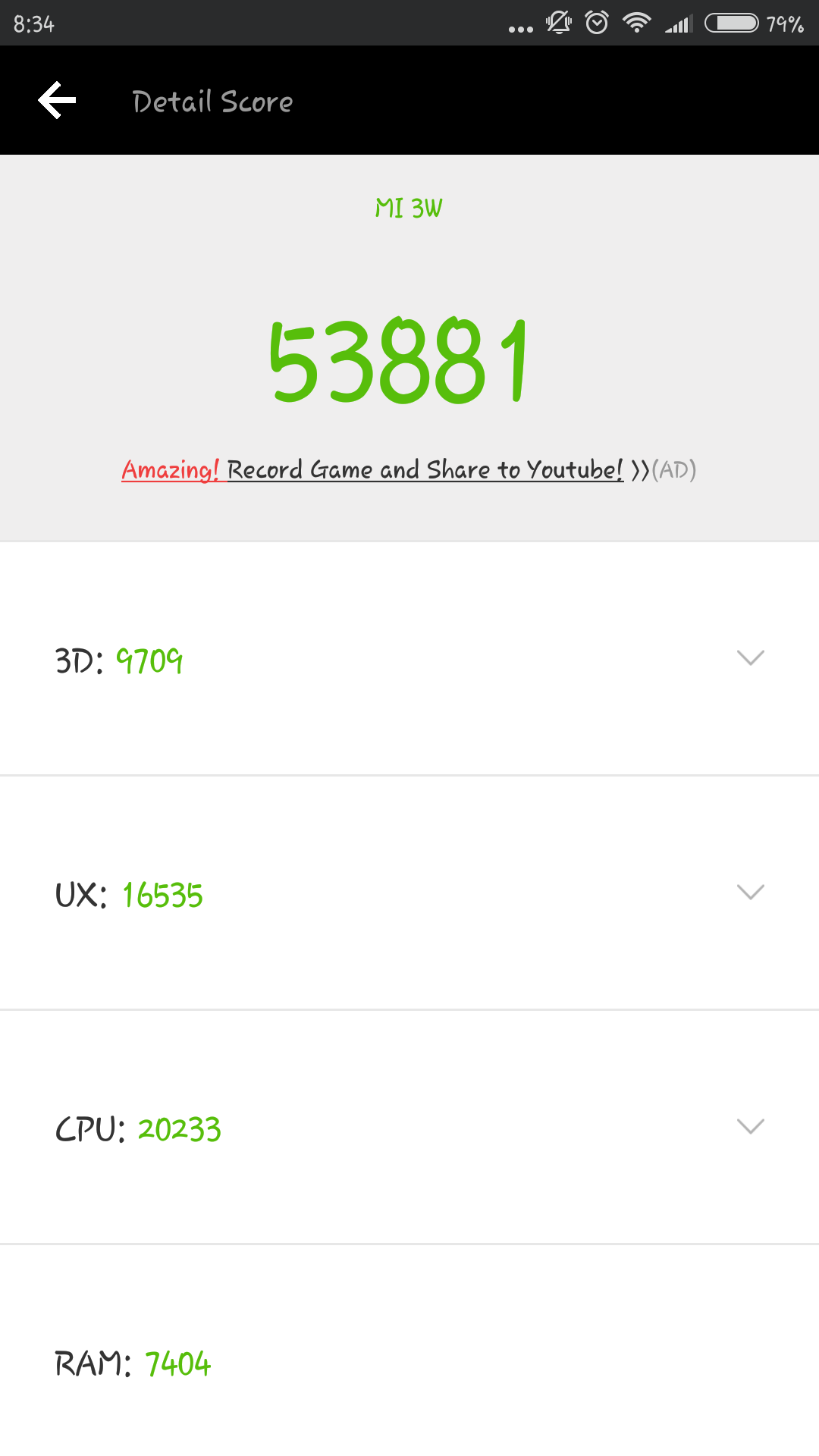819x1456 pixels.
Task: Expand the CPU score breakdown
Action: coord(750,1126)
